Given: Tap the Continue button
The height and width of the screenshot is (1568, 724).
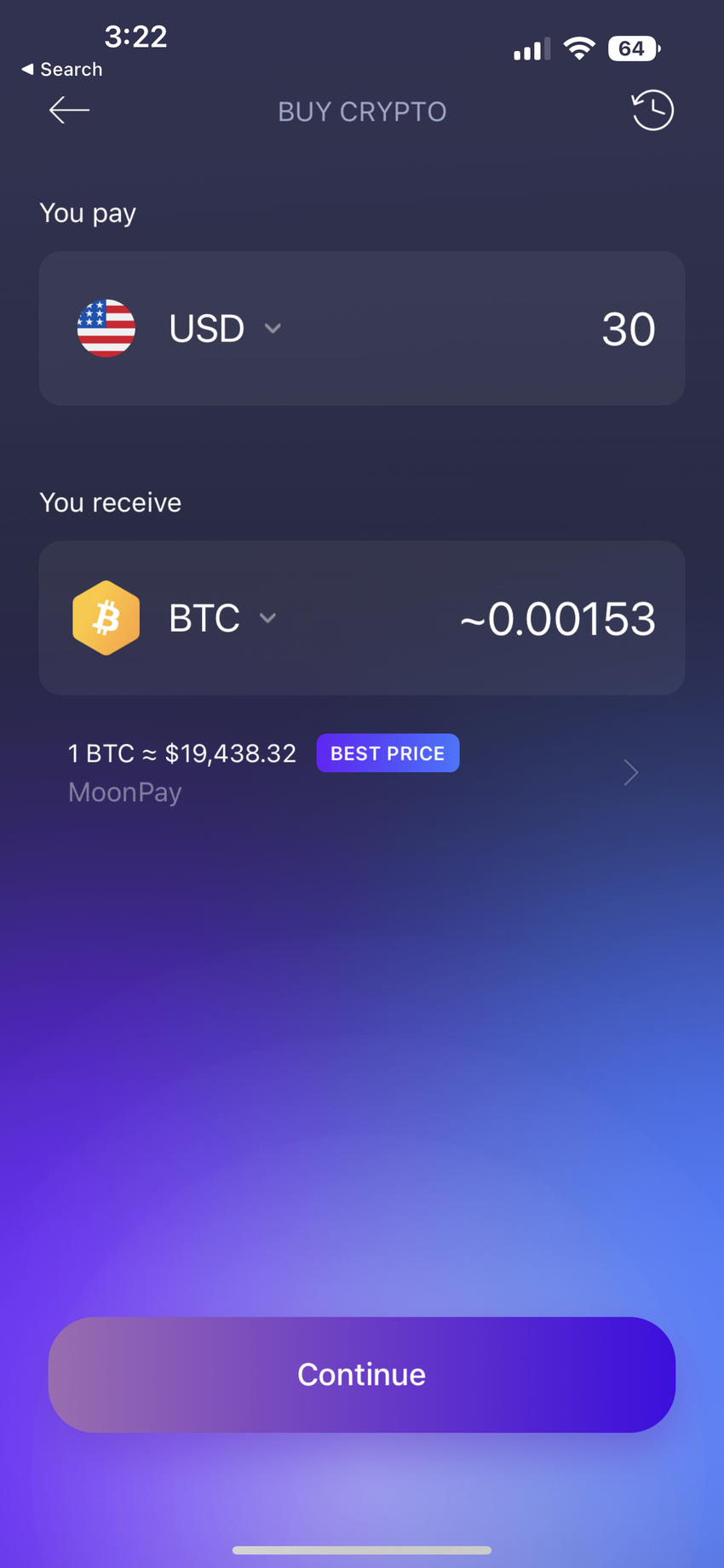Looking at the screenshot, I should point(362,1375).
